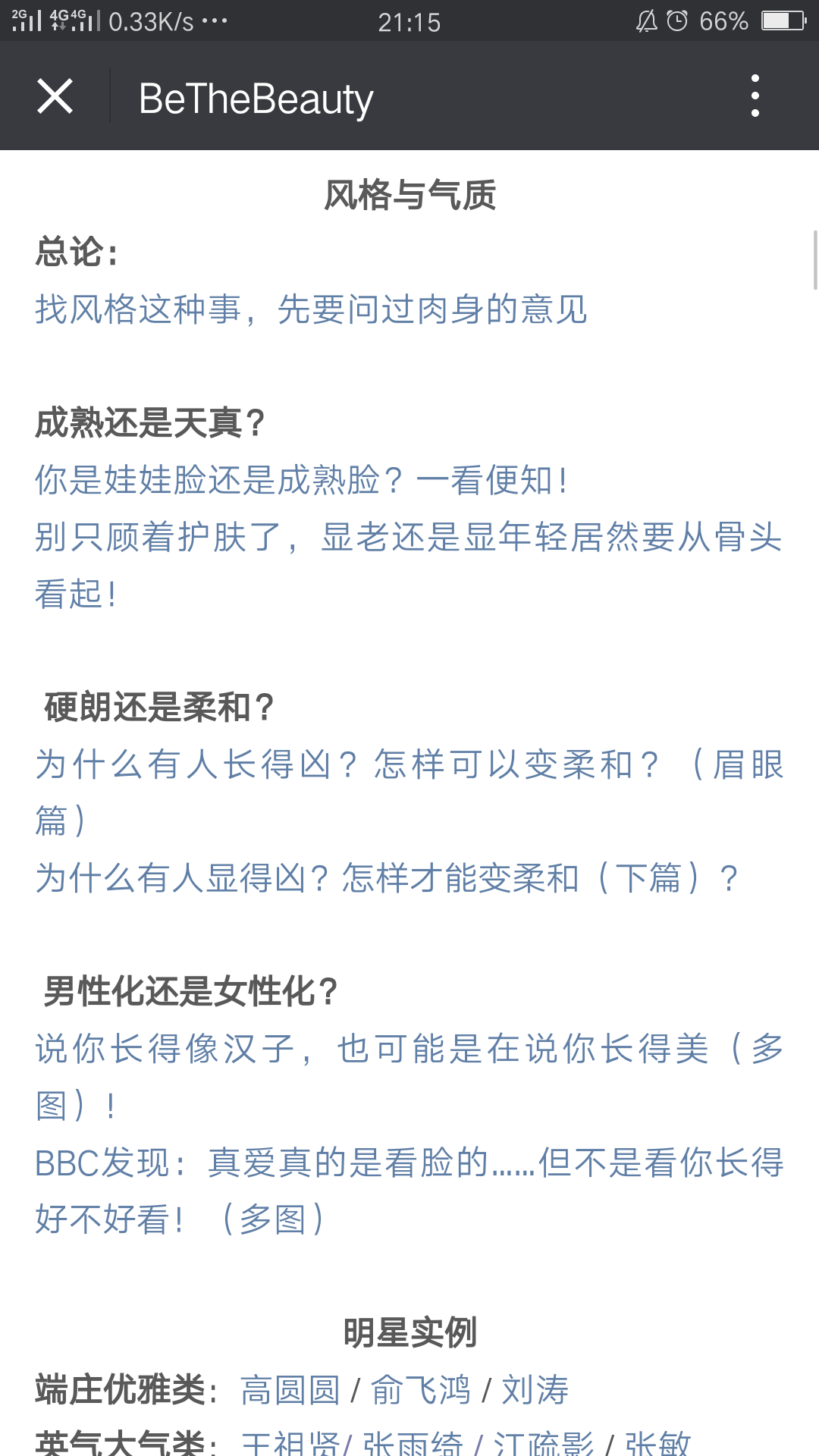Image resolution: width=819 pixels, height=1456 pixels.
Task: Open the BBC发现 真爱真的是看脸的 link
Action: [408, 1163]
